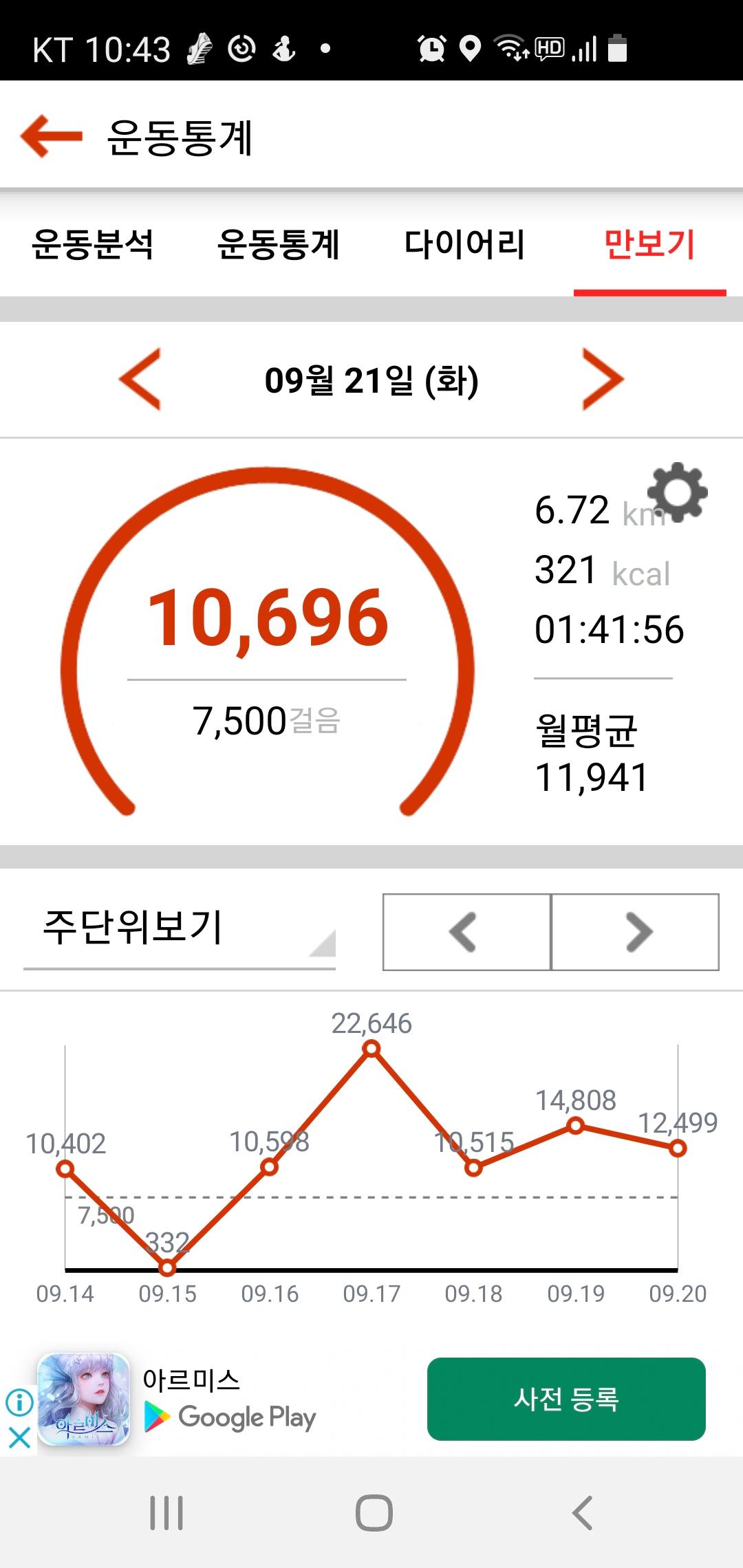Open the 다이어리 tab

[464, 245]
